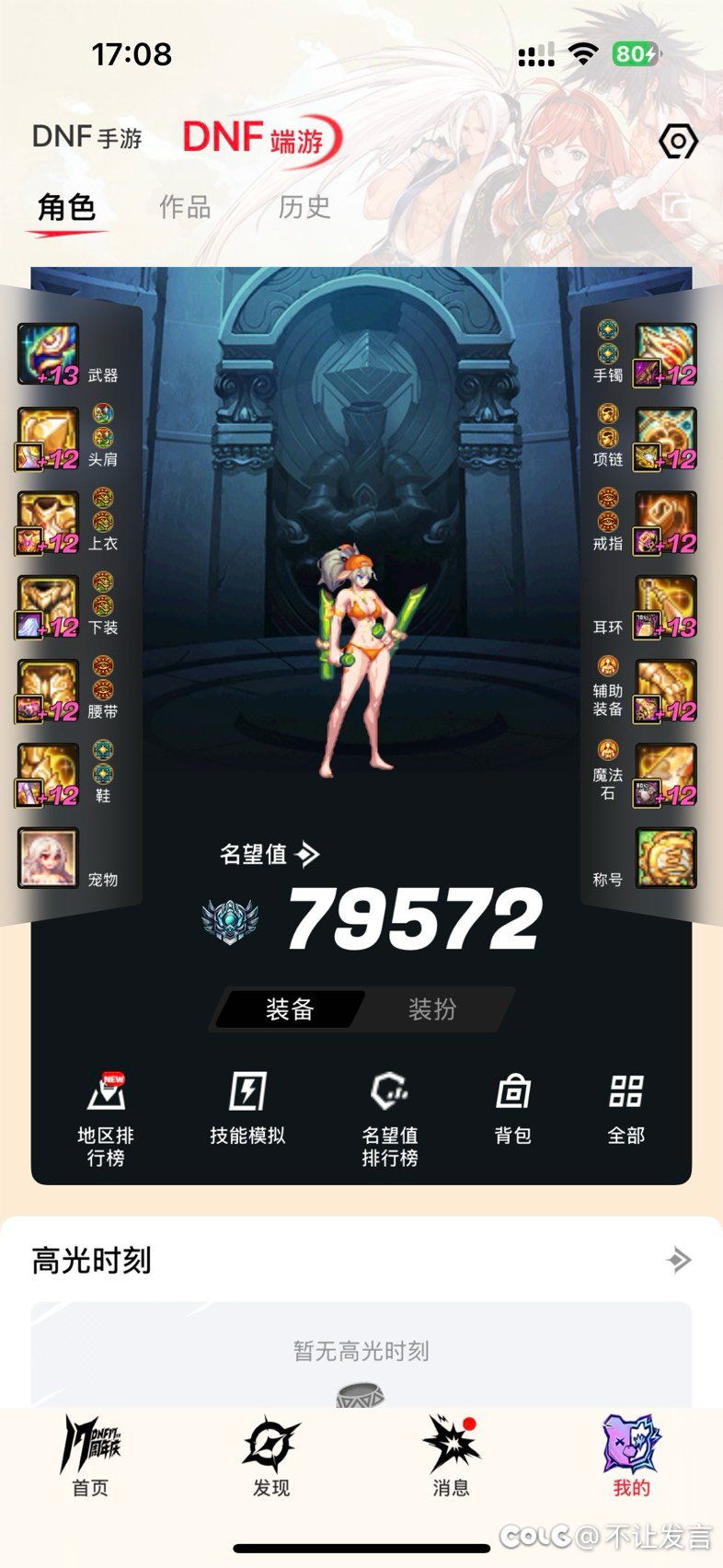This screenshot has width=723, height=1568.
Task: View the 武器 equipment slot
Action: 49,354
